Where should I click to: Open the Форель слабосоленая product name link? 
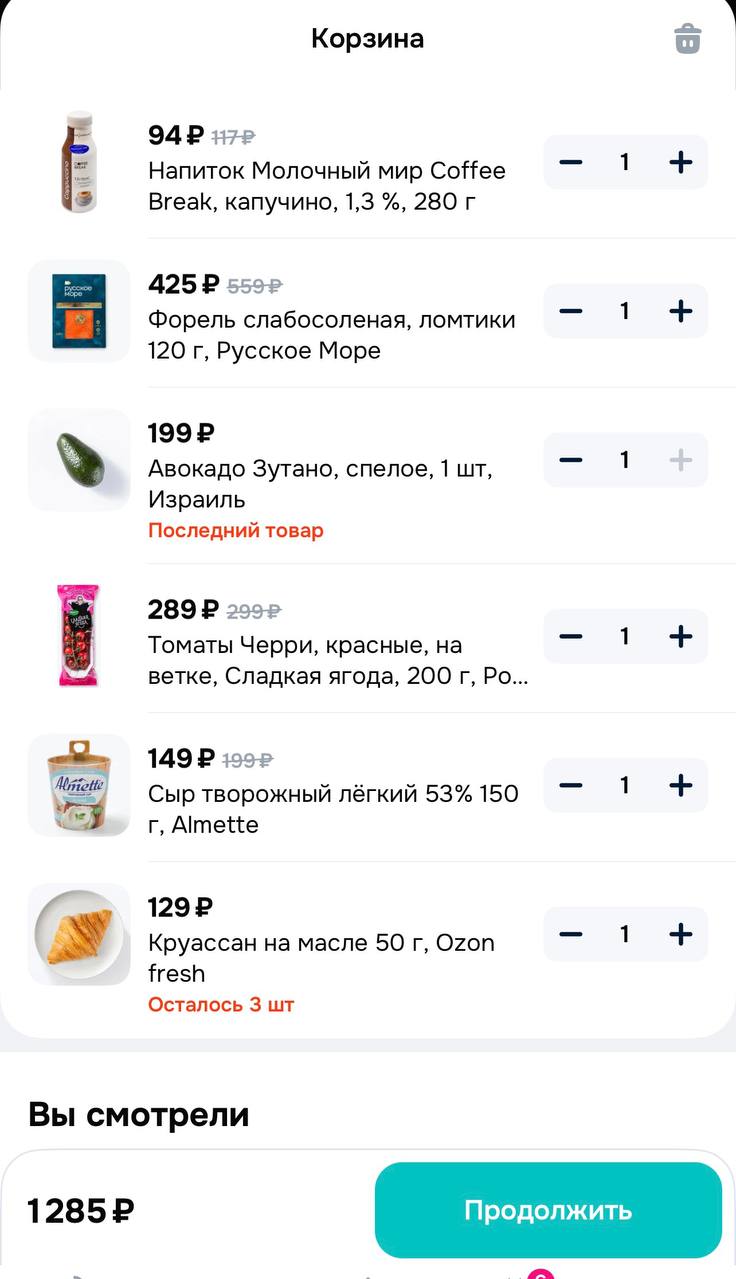pos(330,334)
